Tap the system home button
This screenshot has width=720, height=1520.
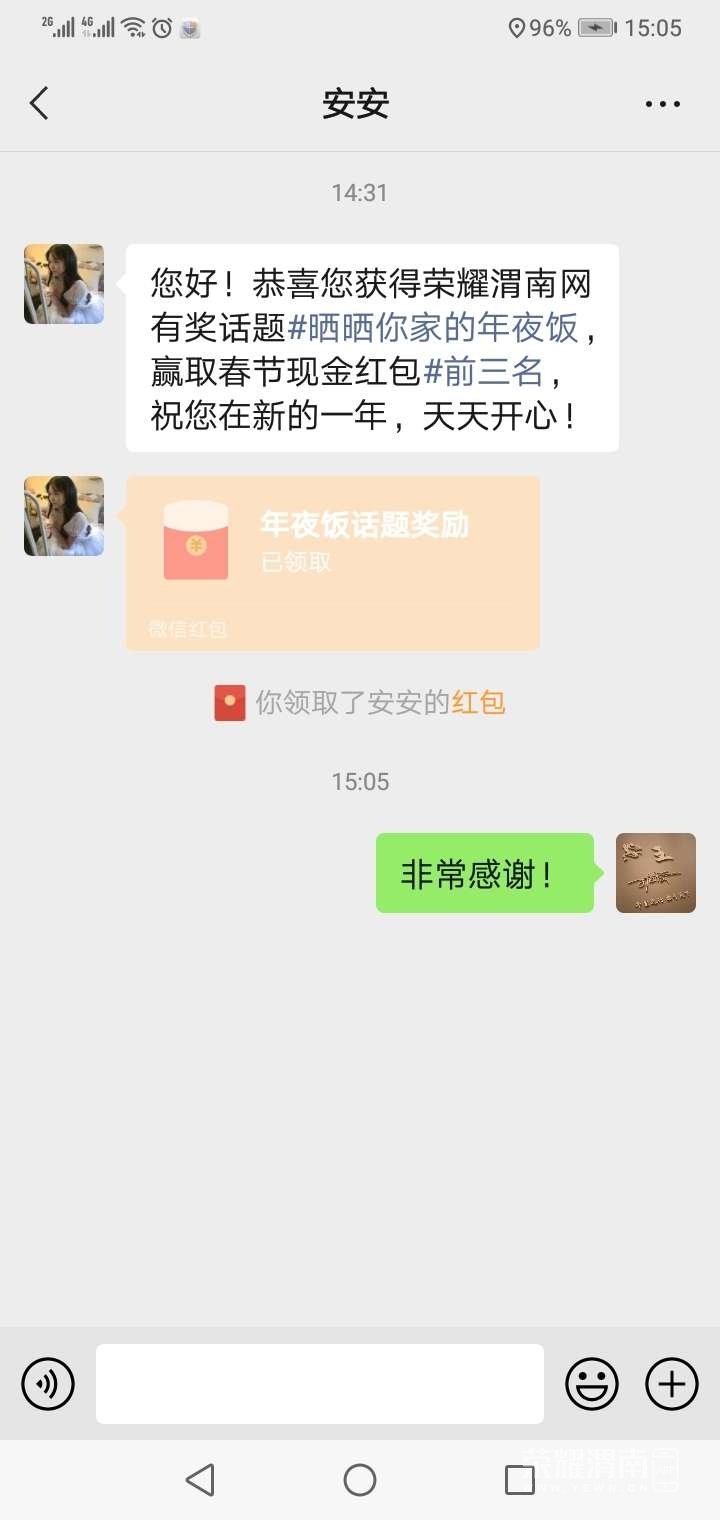click(x=360, y=1480)
